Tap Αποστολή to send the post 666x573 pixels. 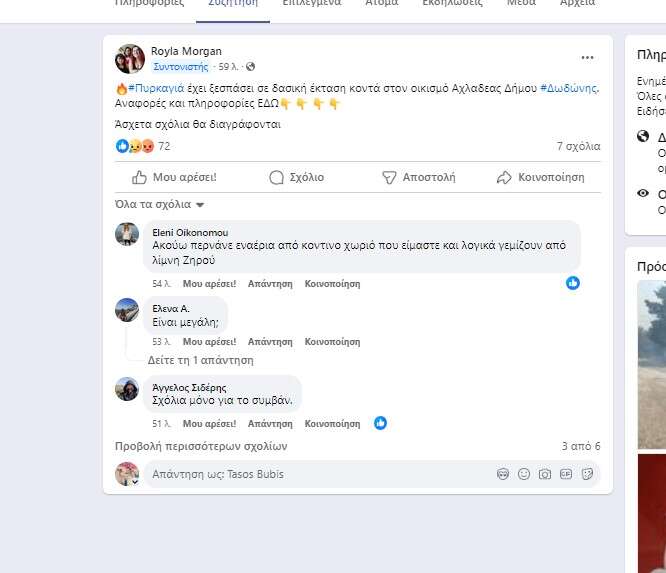coord(418,177)
